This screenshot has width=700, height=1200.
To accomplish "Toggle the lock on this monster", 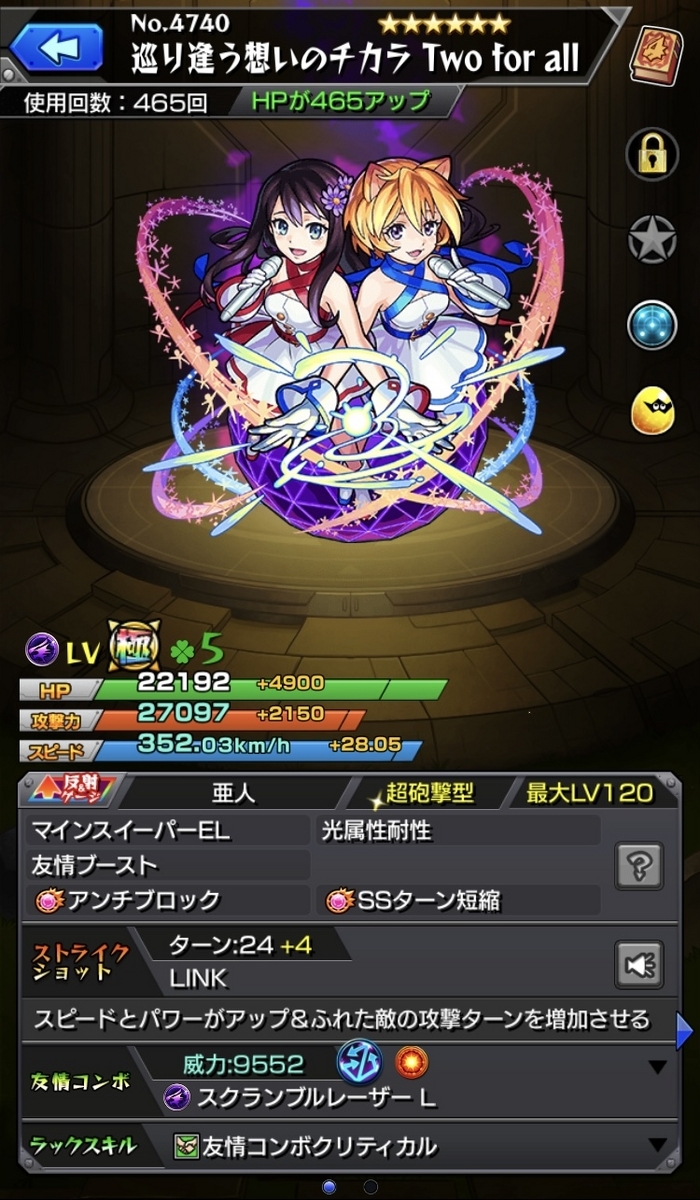I will [x=652, y=153].
